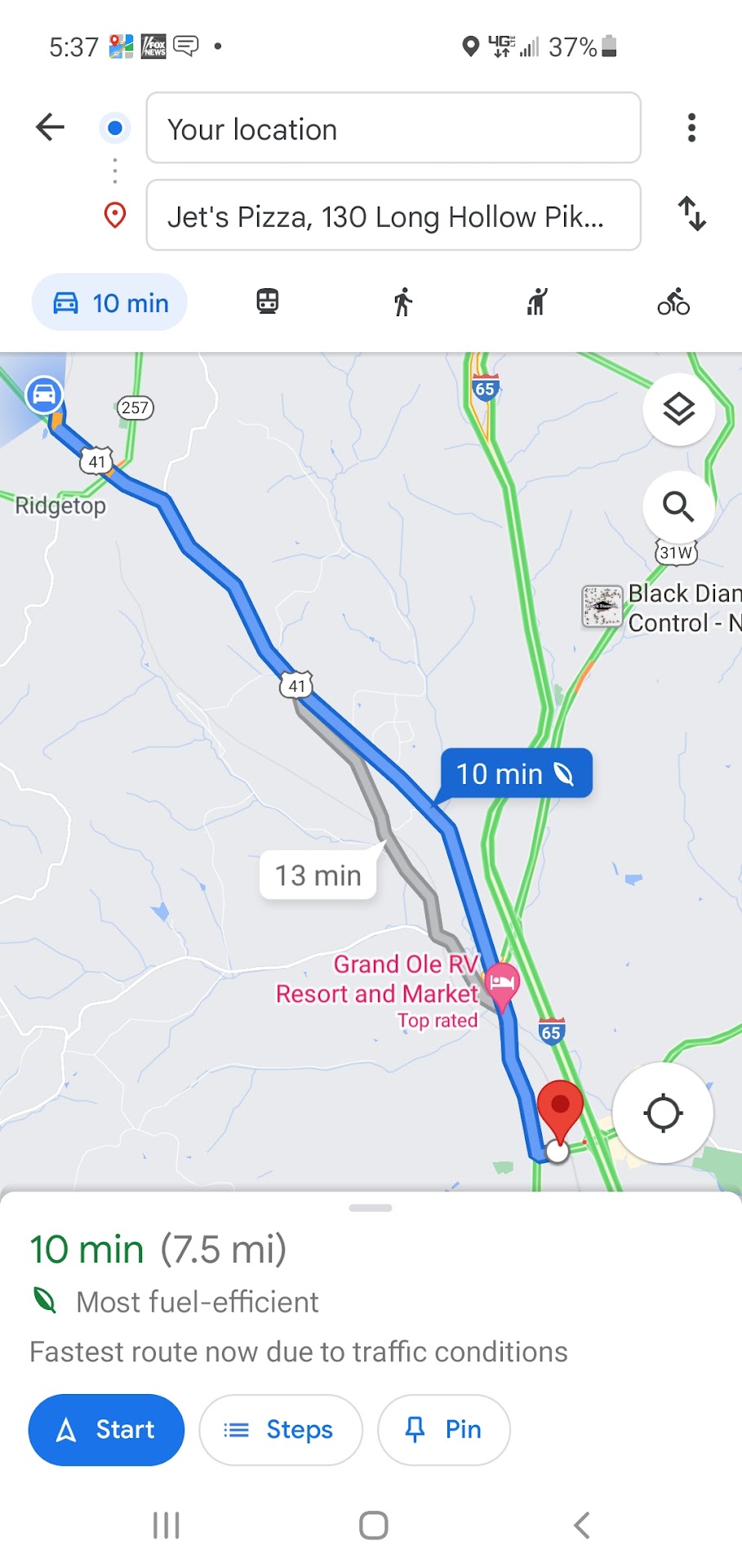Swap start and destination
The width and height of the screenshot is (742, 1568).
(x=691, y=214)
